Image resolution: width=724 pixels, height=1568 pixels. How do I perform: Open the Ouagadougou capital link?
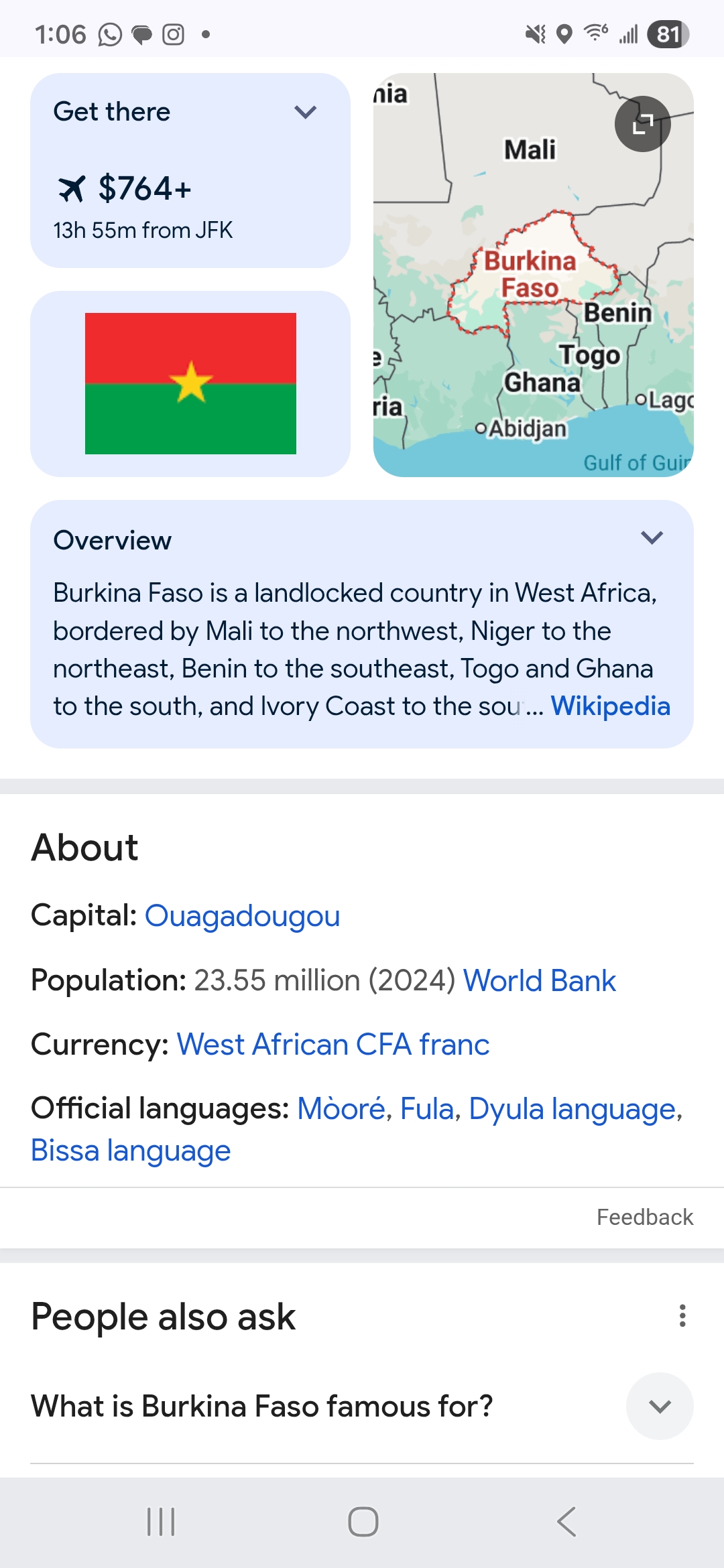[x=242, y=916]
